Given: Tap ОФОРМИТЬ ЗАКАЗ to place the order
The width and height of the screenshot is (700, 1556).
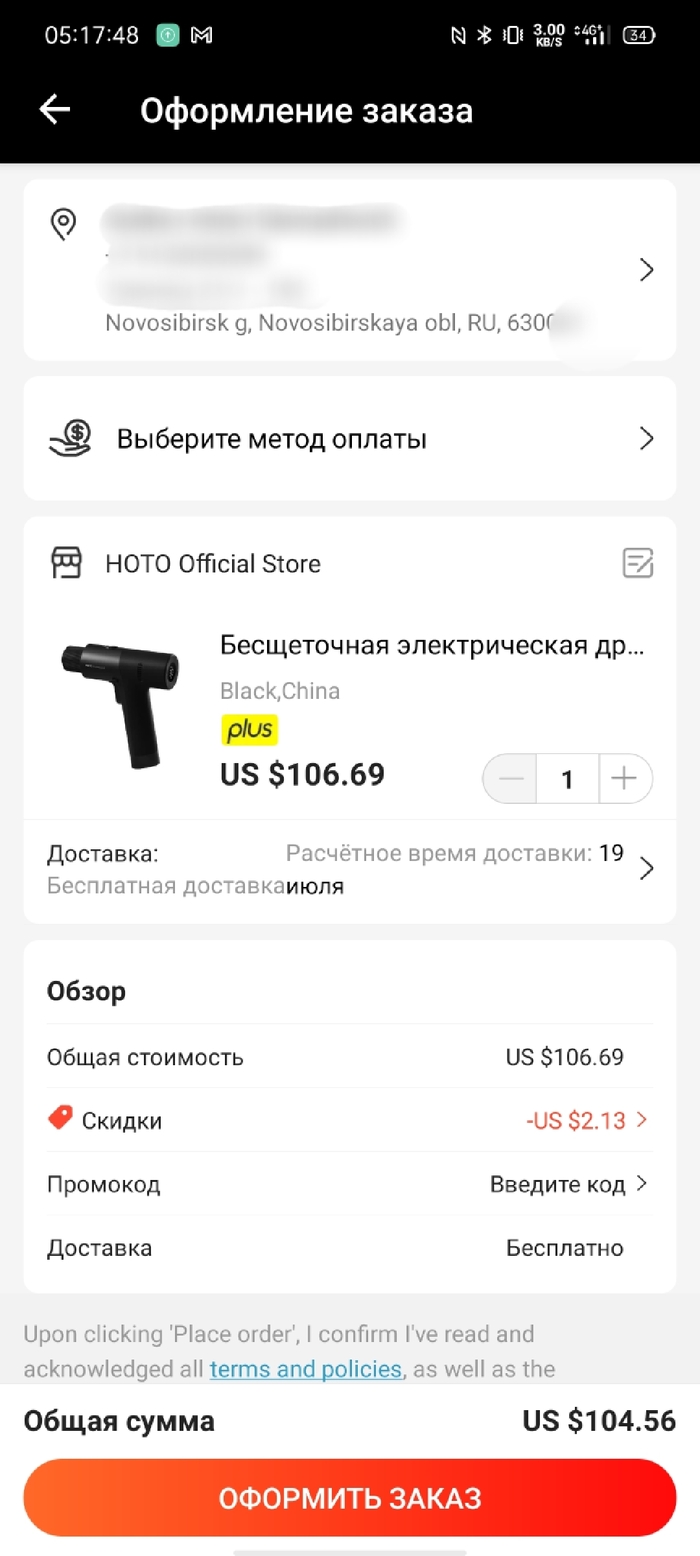Looking at the screenshot, I should click(349, 1497).
